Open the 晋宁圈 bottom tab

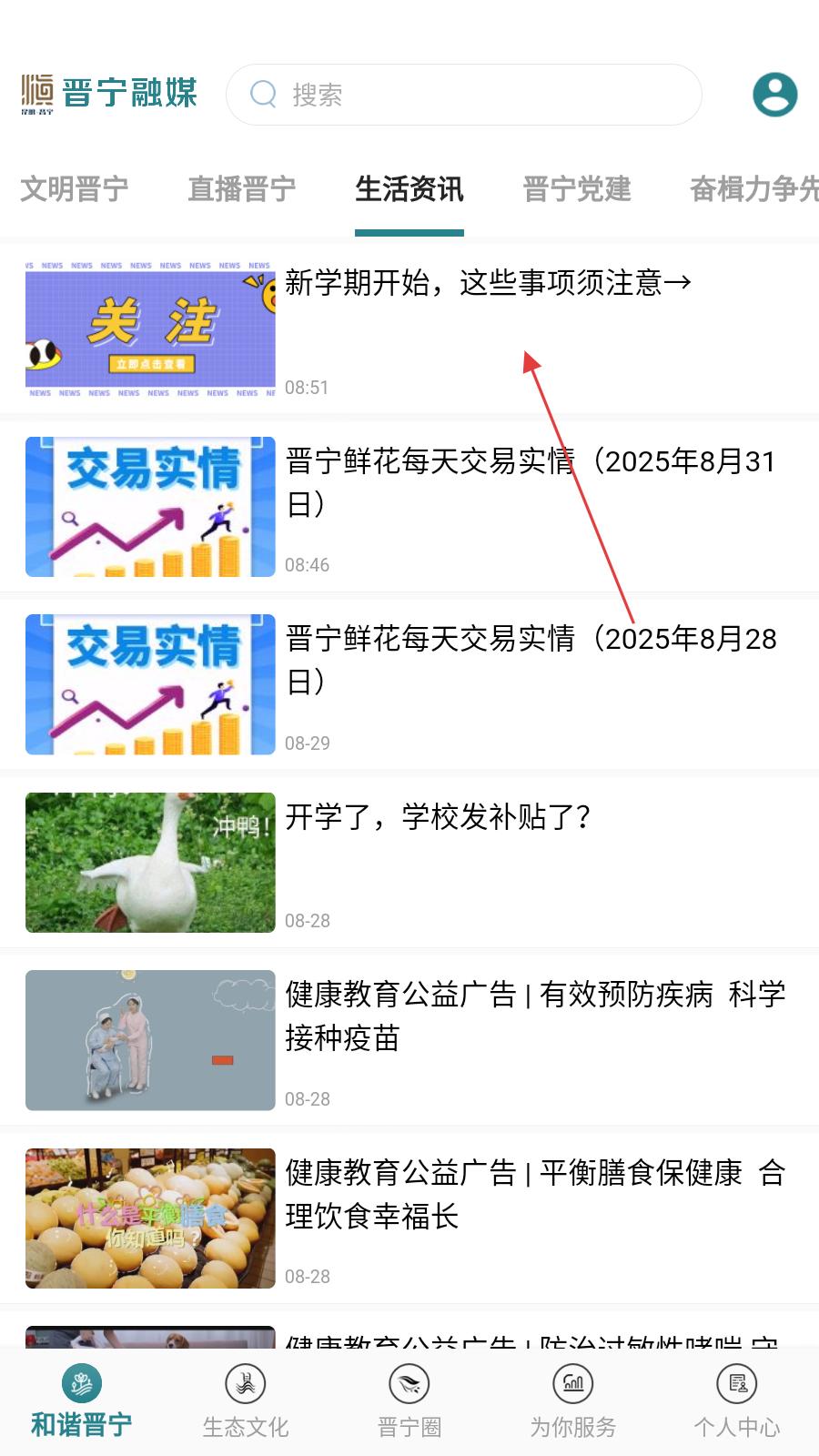click(409, 1402)
